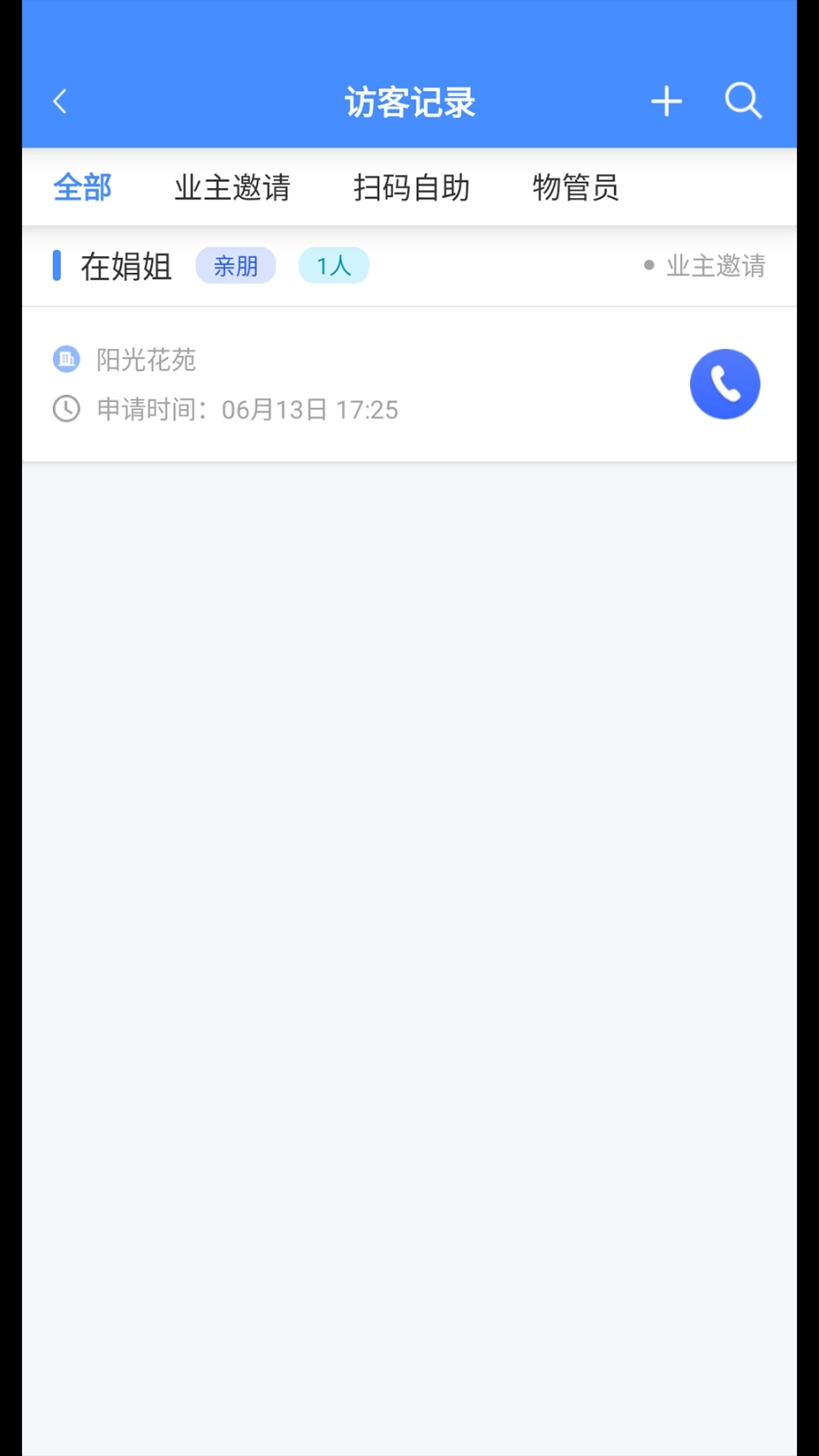Click the blue bar icon before 在娟姐
819x1456 pixels.
56,265
